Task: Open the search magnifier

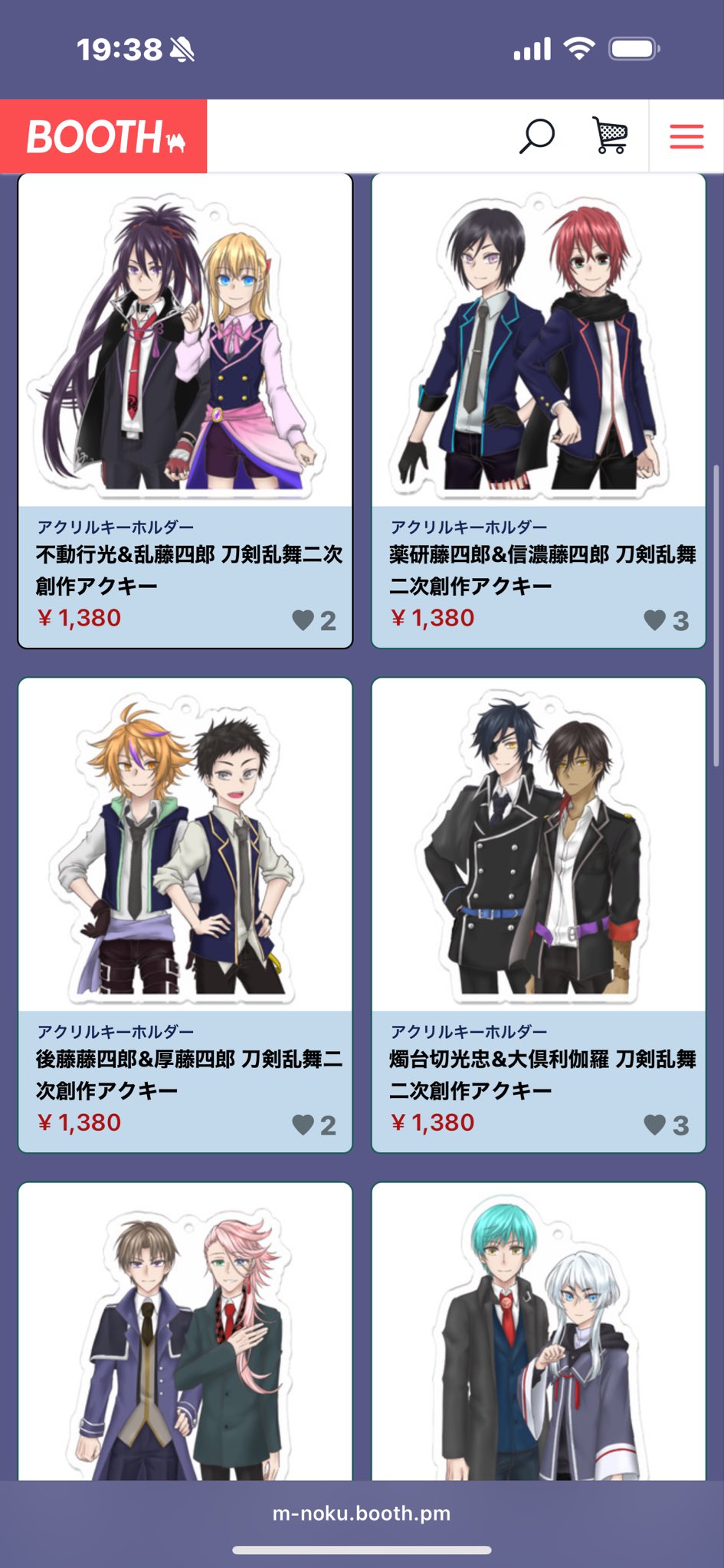Action: 536,136
